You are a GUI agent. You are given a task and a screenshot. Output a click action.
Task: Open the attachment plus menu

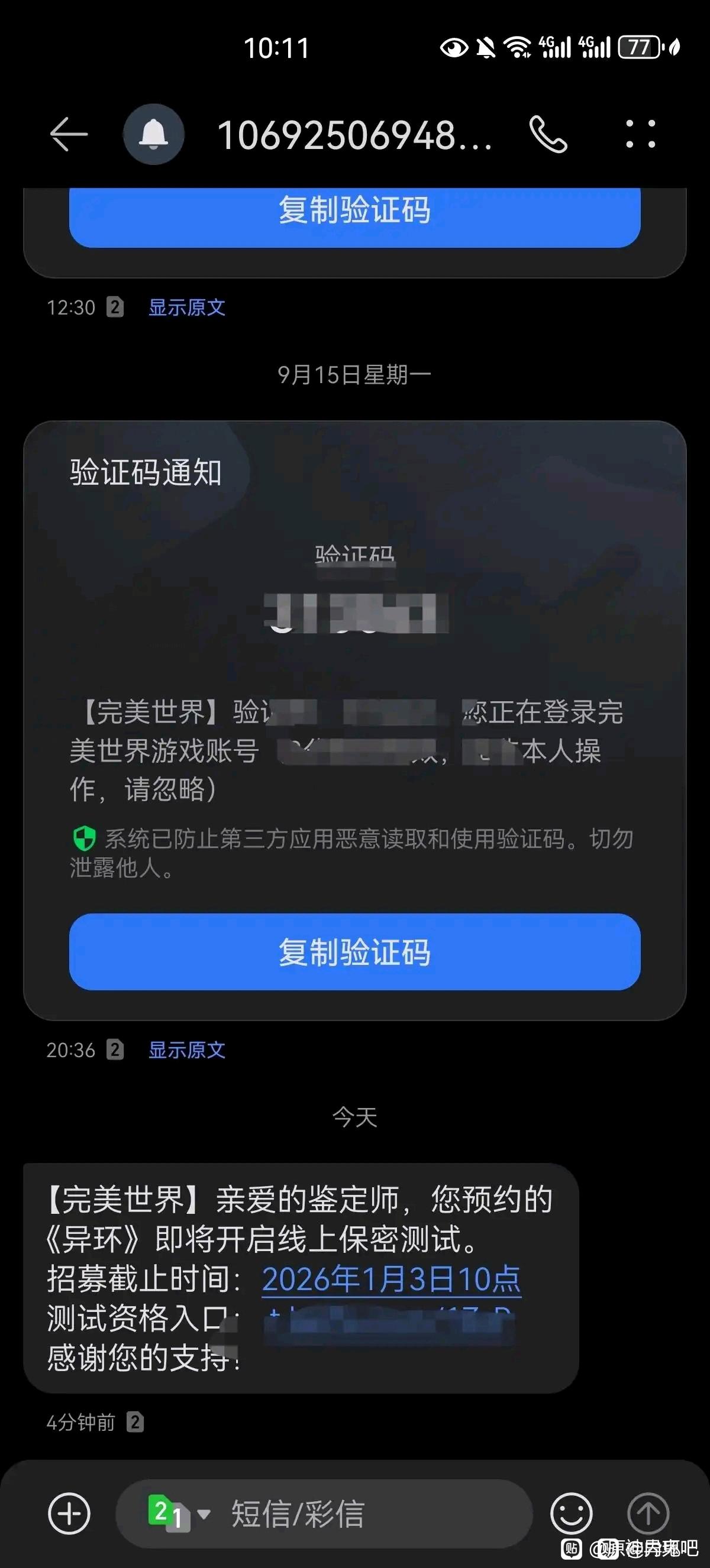tap(69, 1513)
